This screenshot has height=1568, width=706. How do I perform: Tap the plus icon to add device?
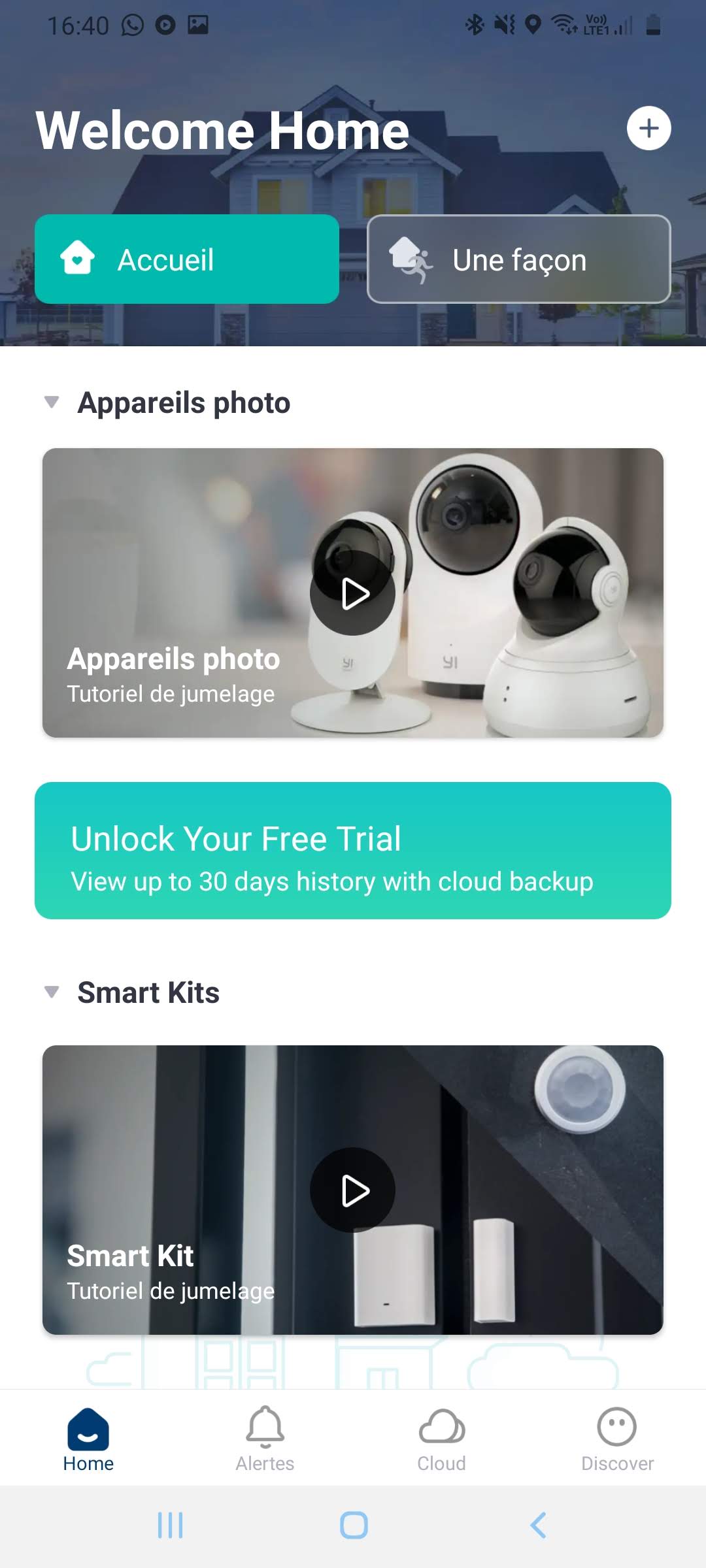click(x=648, y=128)
